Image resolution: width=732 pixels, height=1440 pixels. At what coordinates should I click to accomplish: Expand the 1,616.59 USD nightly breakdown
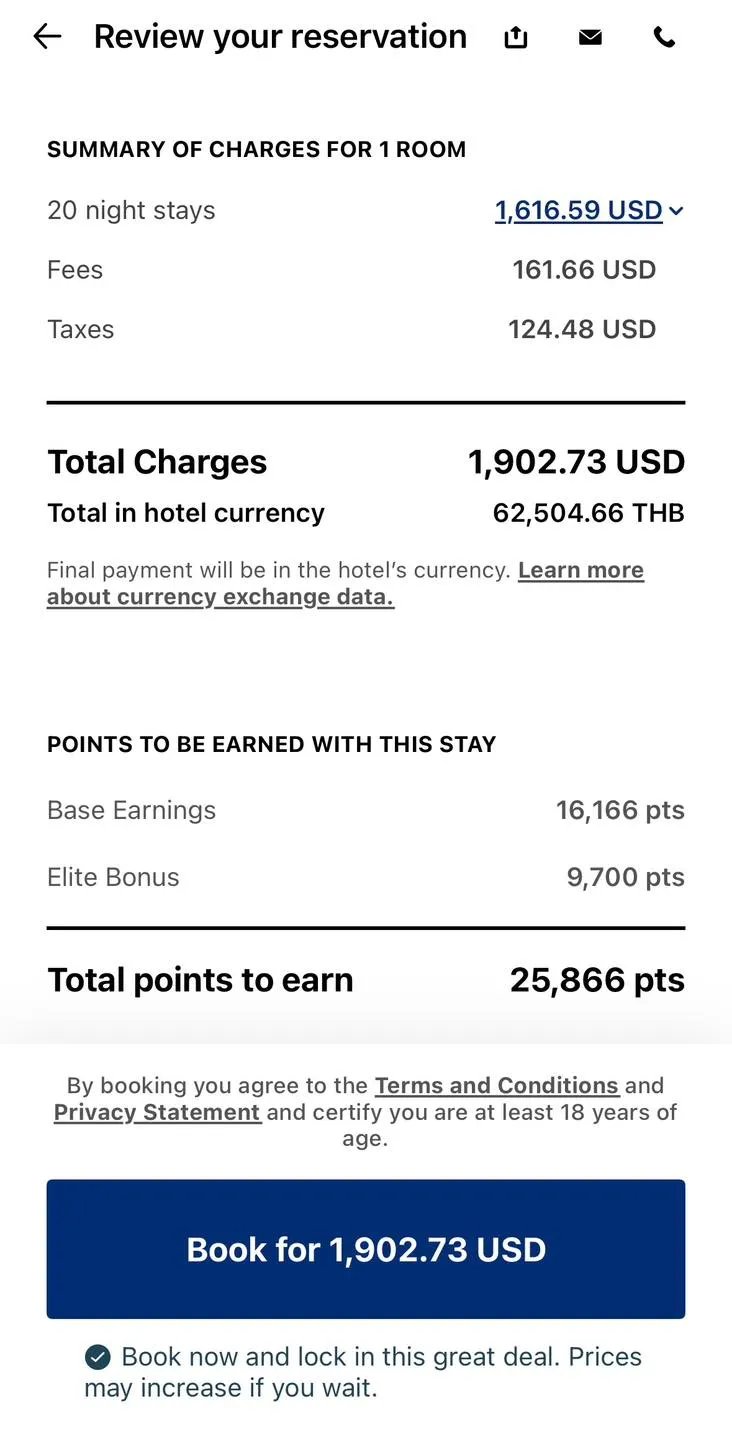coord(589,211)
